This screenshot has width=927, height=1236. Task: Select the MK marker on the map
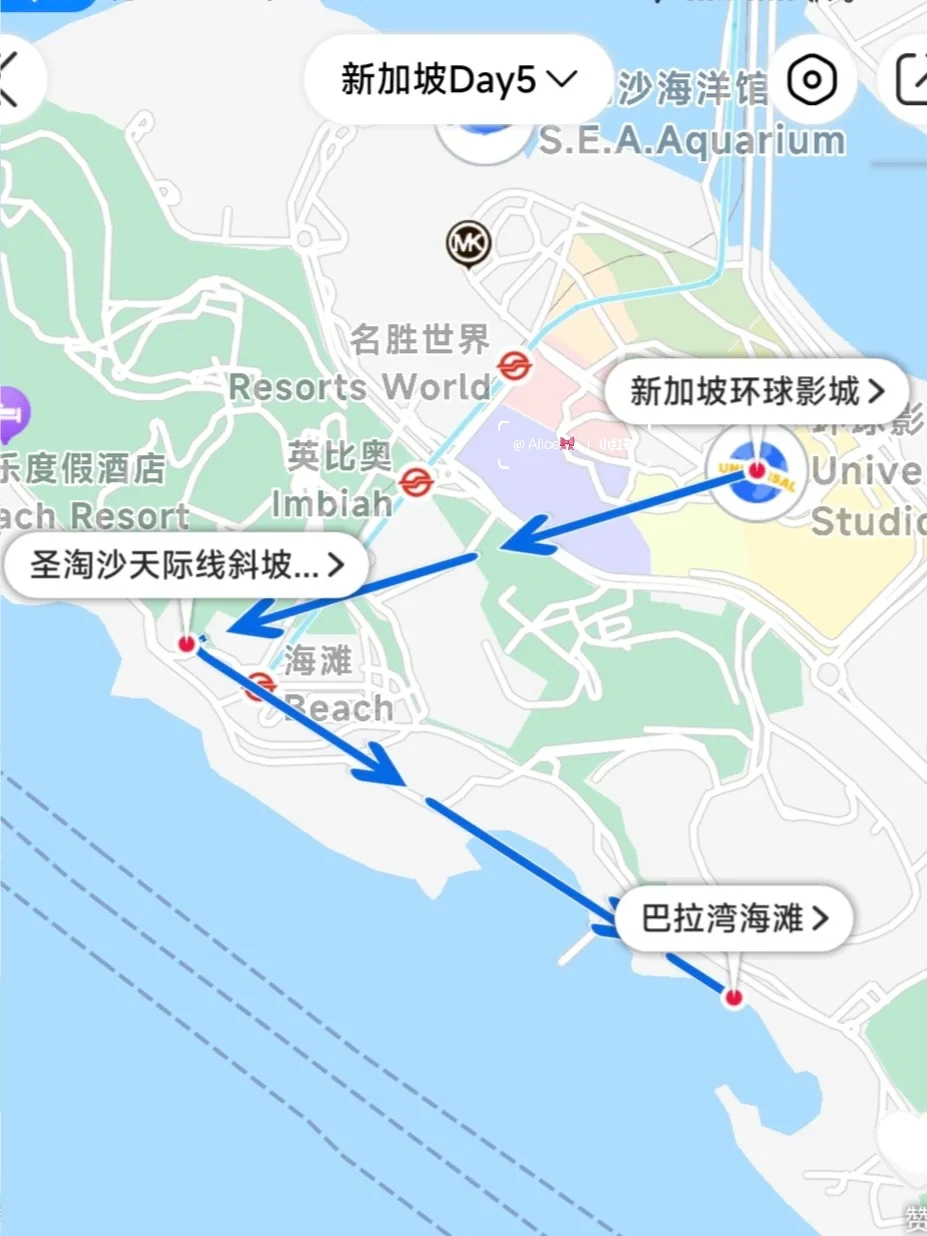click(x=464, y=243)
